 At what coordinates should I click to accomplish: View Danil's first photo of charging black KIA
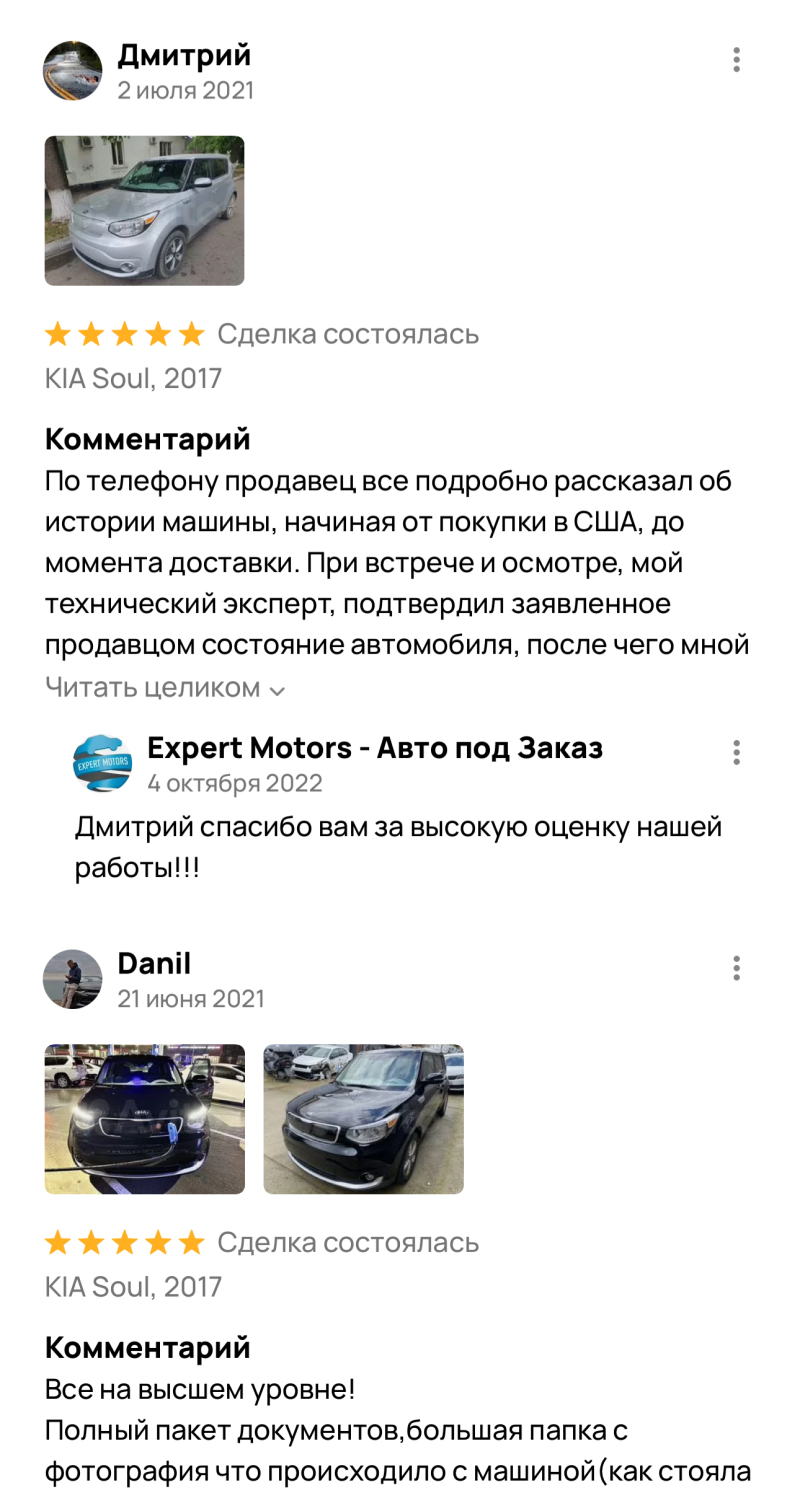(x=145, y=1119)
